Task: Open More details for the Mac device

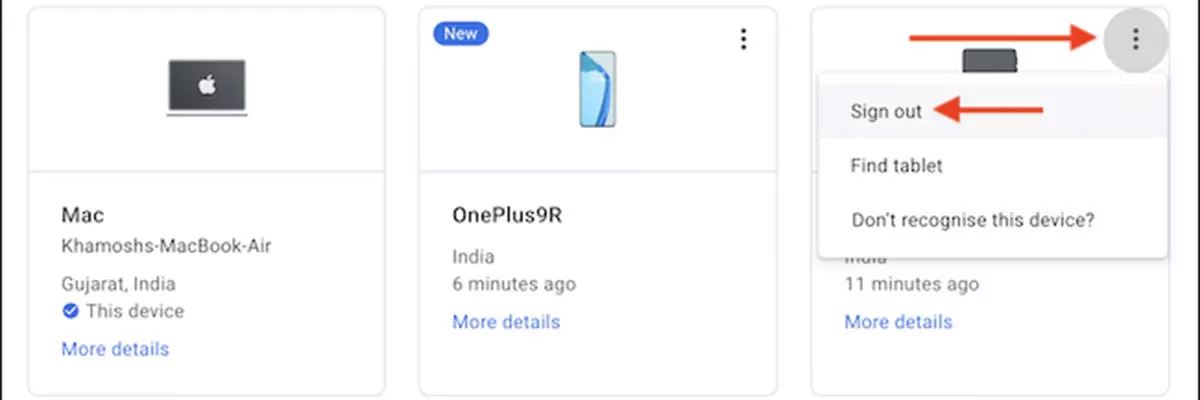Action: [115, 349]
